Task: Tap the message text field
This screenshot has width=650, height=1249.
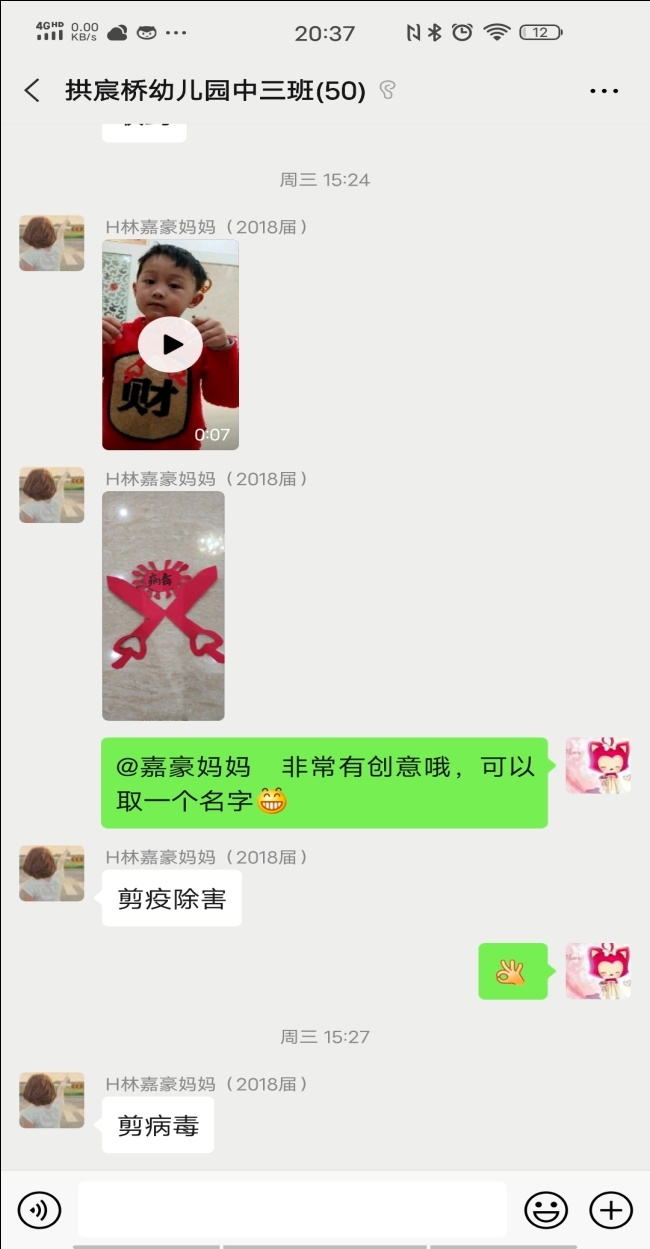Action: tap(292, 1210)
